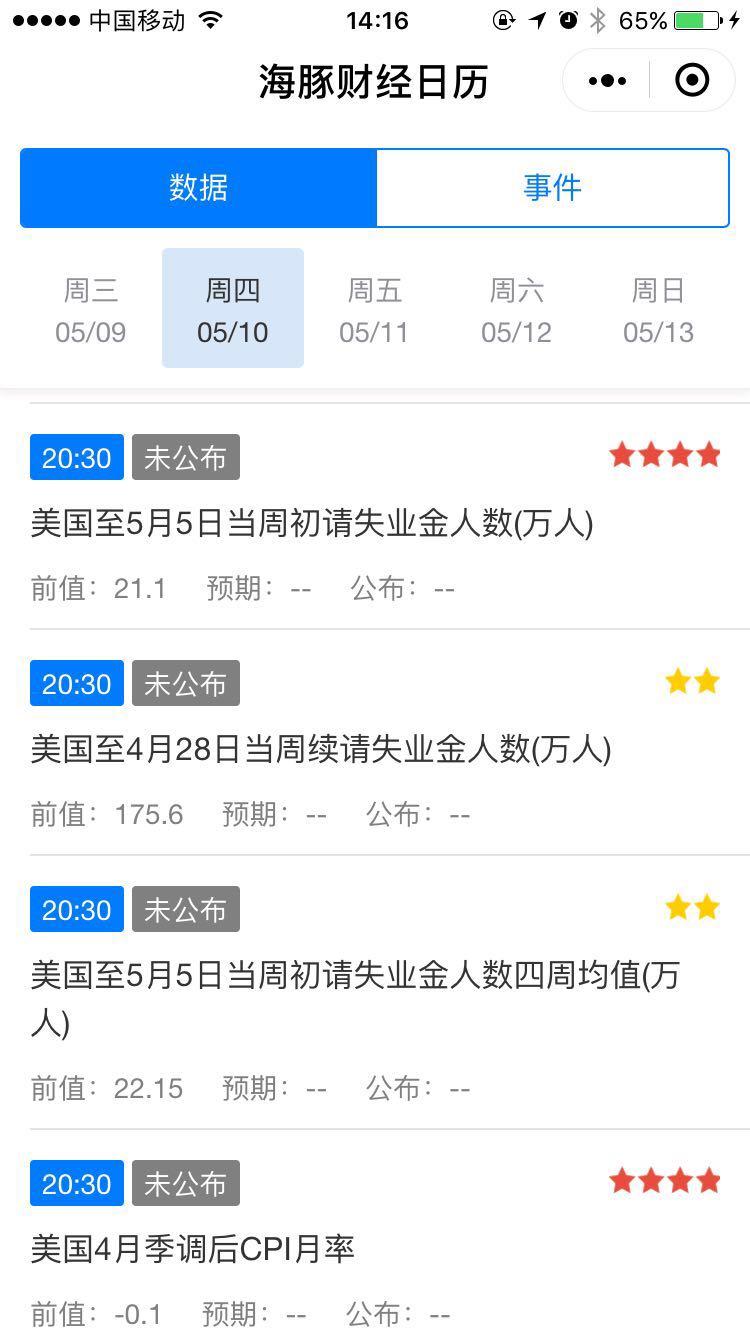Select the 周四 05/10 date
Viewport: 750px width, 1334px height.
point(233,310)
